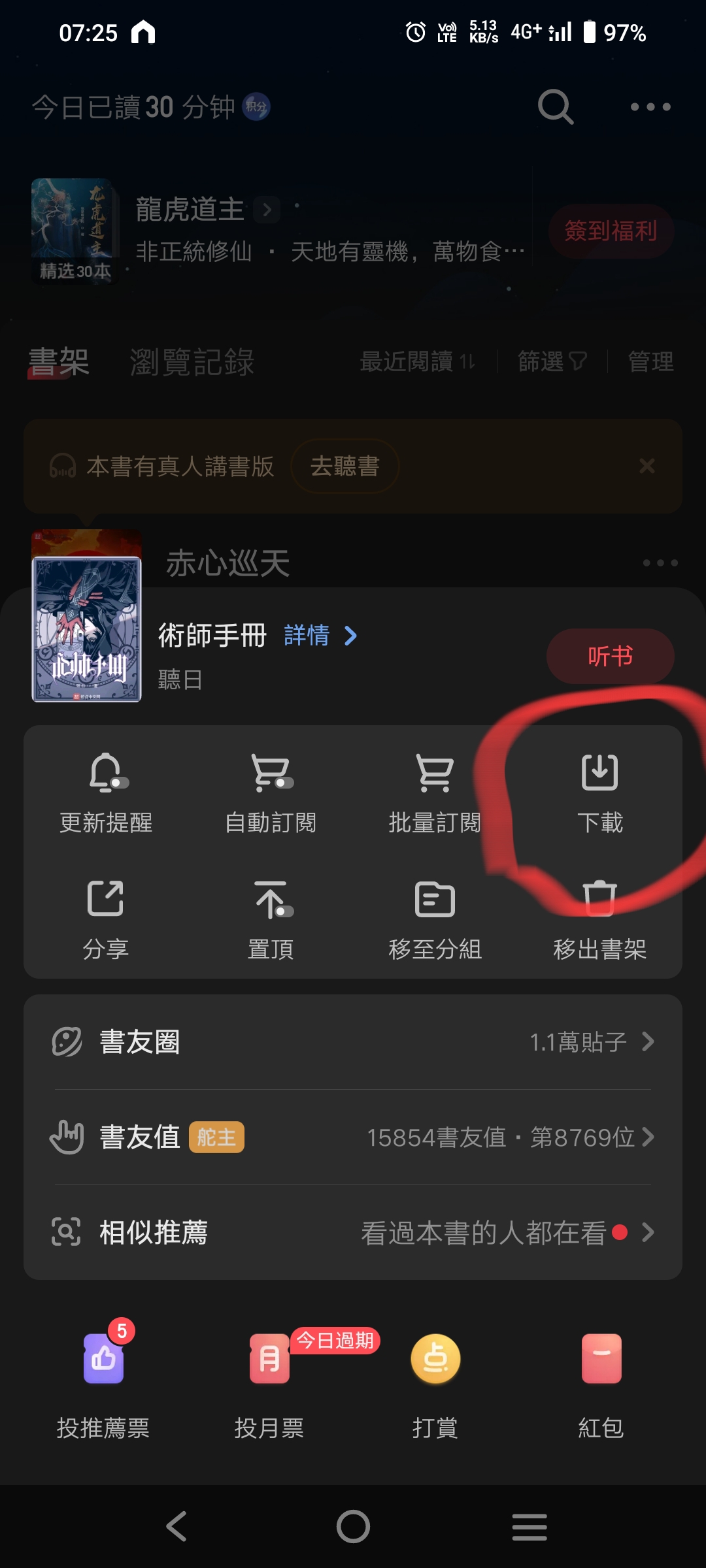
Task: Open the 書友值 ranking row
Action: [x=353, y=1137]
